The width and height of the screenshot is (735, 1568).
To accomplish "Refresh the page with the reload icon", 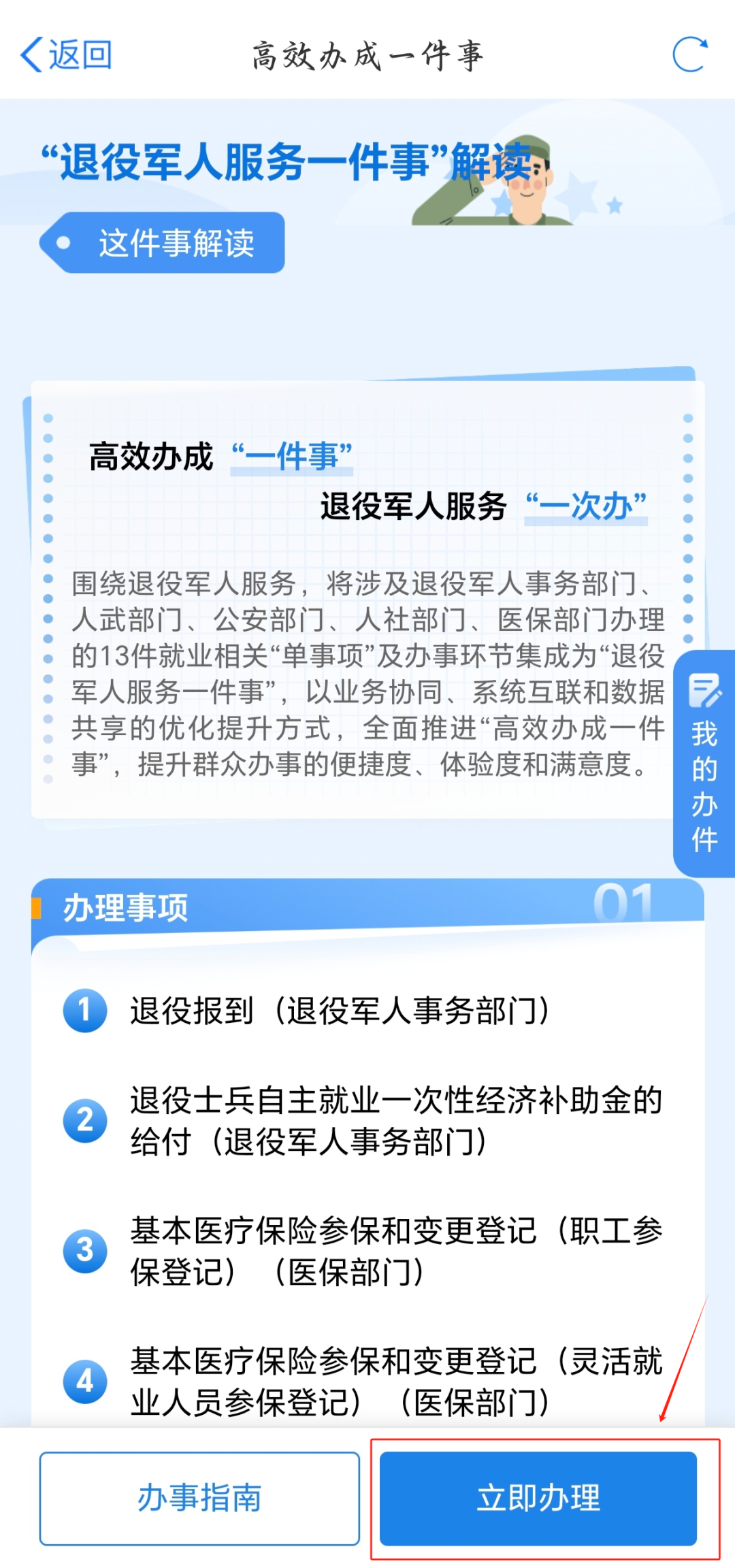I will (x=689, y=55).
